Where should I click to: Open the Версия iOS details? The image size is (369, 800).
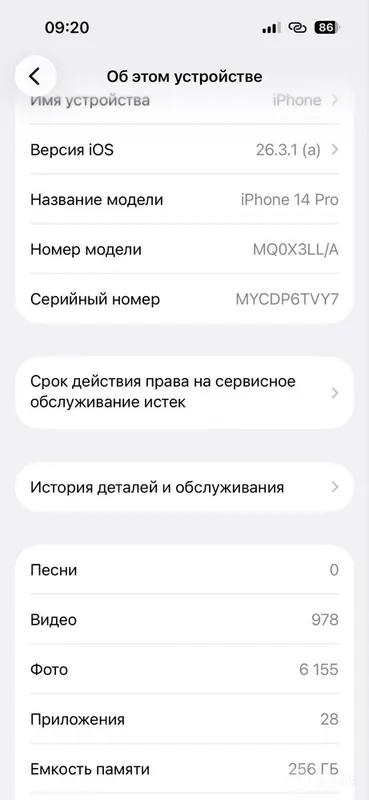click(x=184, y=149)
